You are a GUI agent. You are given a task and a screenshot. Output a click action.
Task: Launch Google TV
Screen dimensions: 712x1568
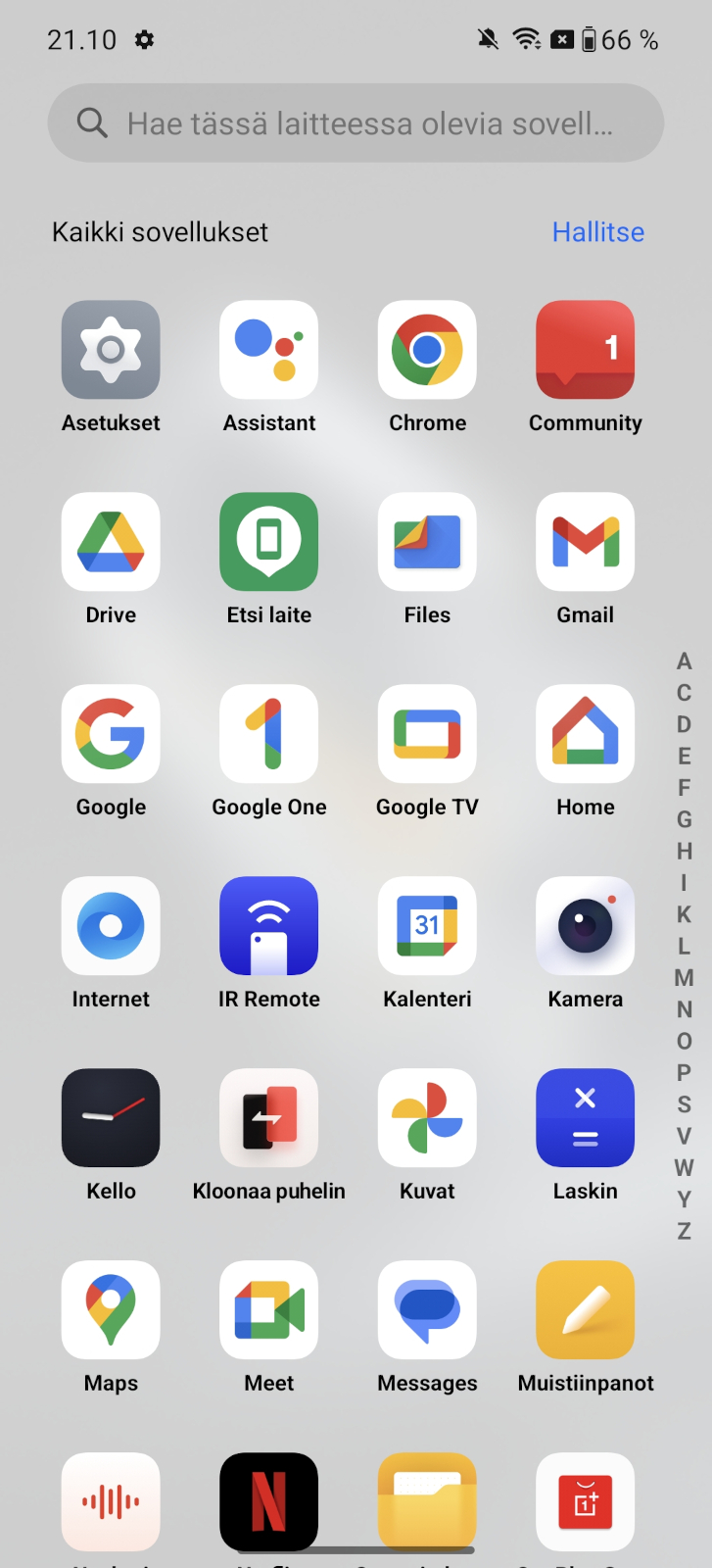427,734
